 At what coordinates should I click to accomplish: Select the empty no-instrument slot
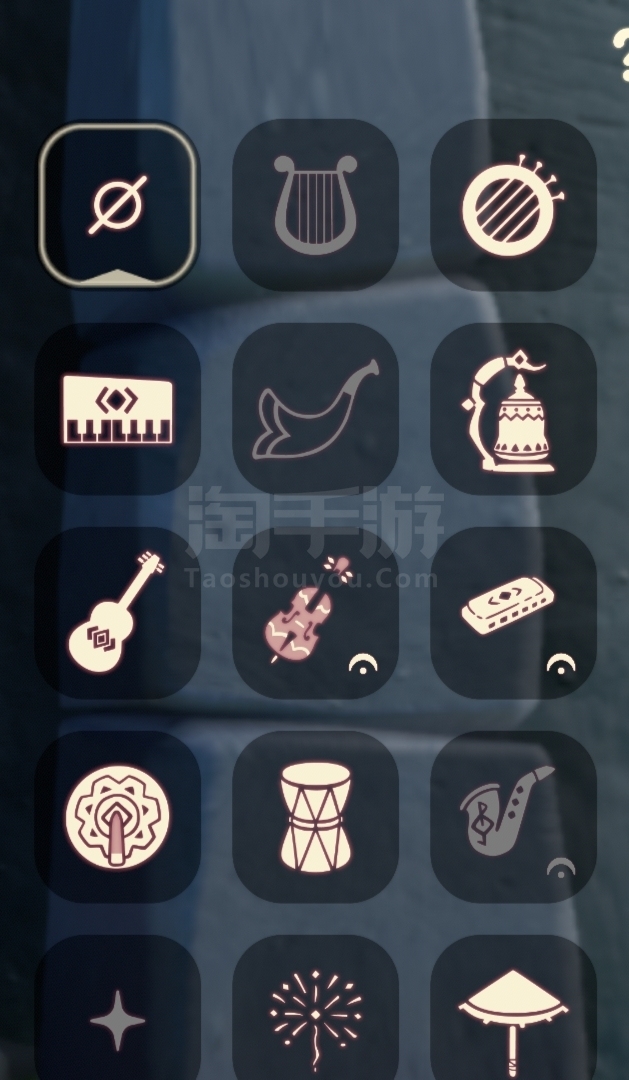118,205
